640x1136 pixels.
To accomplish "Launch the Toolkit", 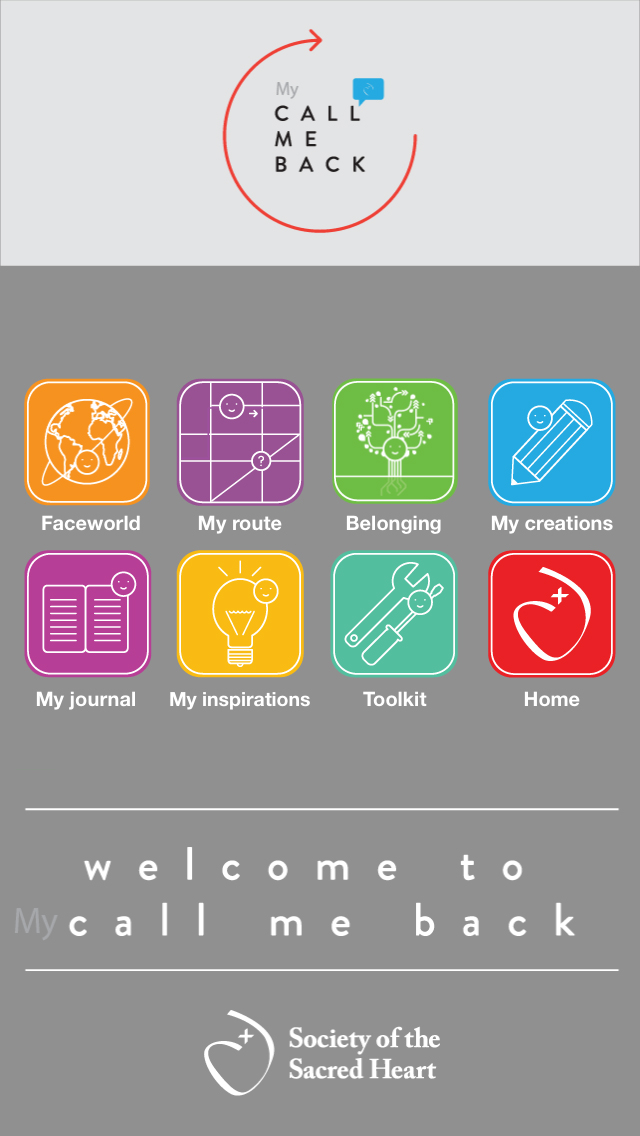I will (x=394, y=614).
